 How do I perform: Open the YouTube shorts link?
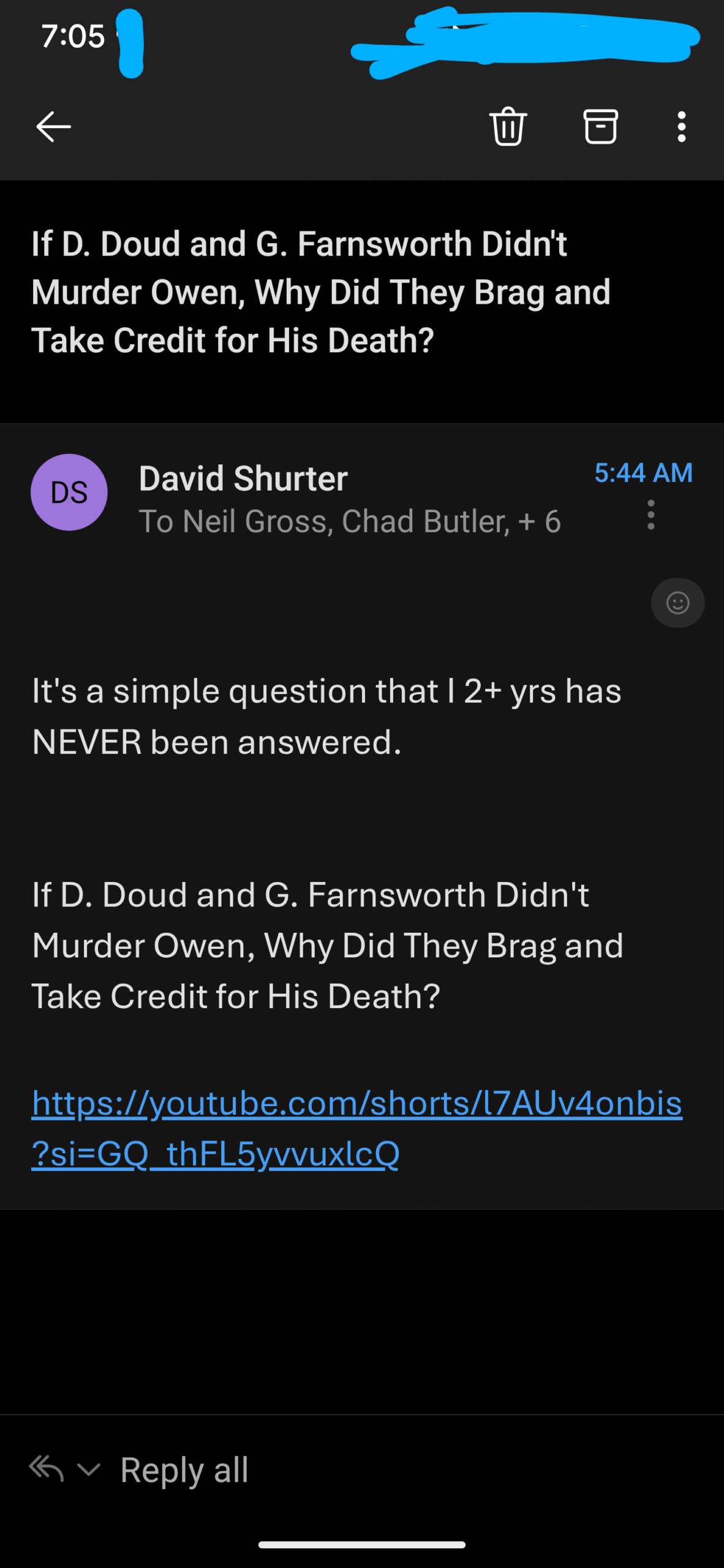point(356,1128)
